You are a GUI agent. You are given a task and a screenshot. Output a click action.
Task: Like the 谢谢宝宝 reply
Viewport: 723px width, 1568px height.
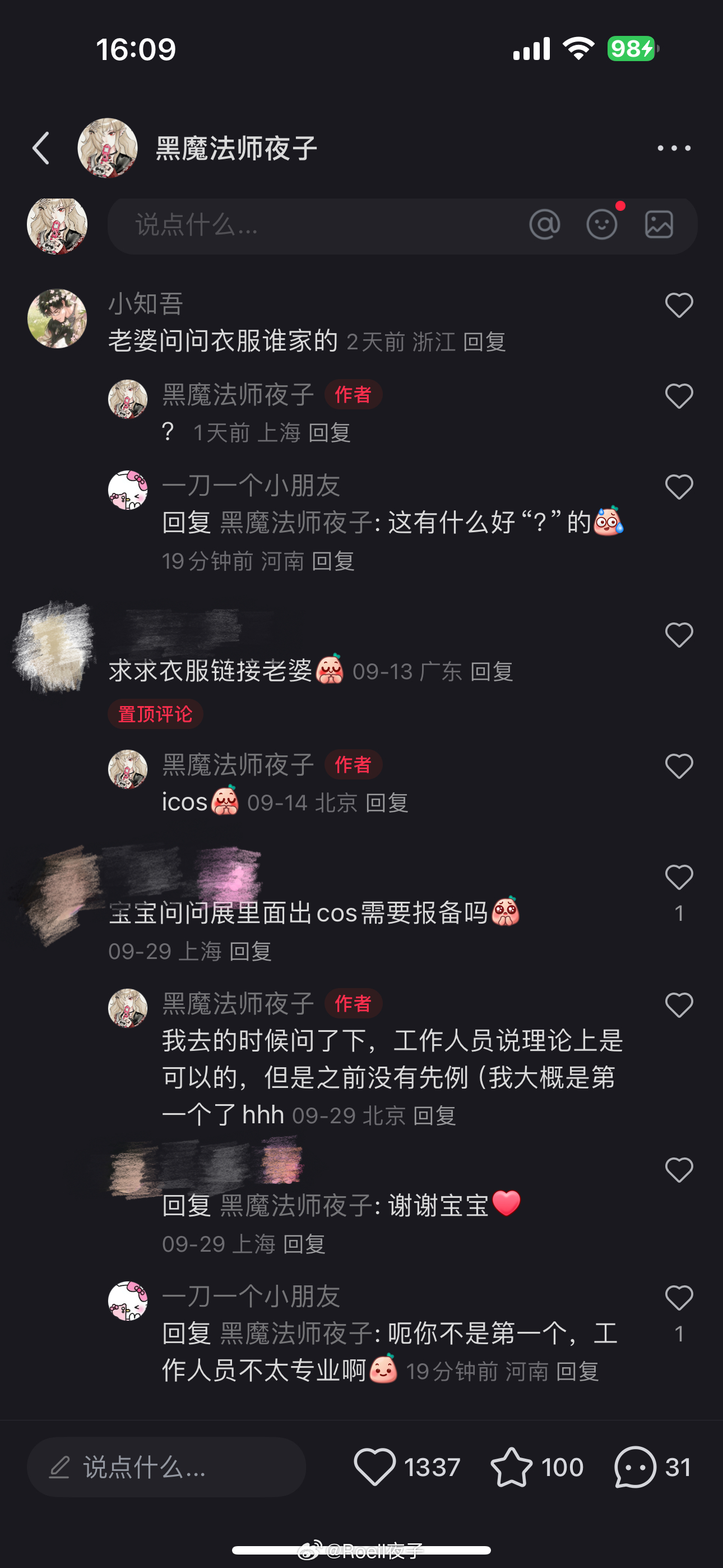pos(679,1170)
